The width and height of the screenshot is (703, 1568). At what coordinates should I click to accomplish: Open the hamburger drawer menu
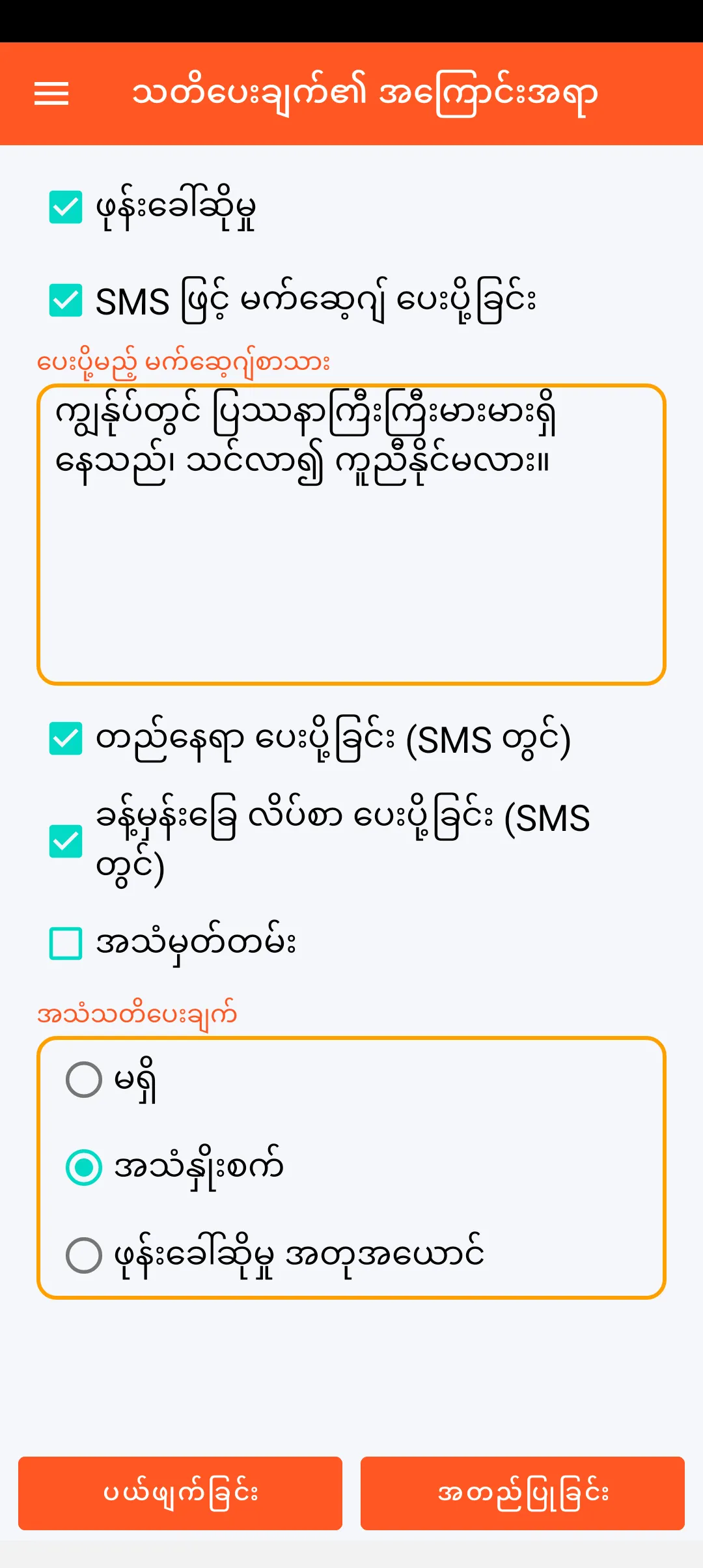(x=51, y=94)
